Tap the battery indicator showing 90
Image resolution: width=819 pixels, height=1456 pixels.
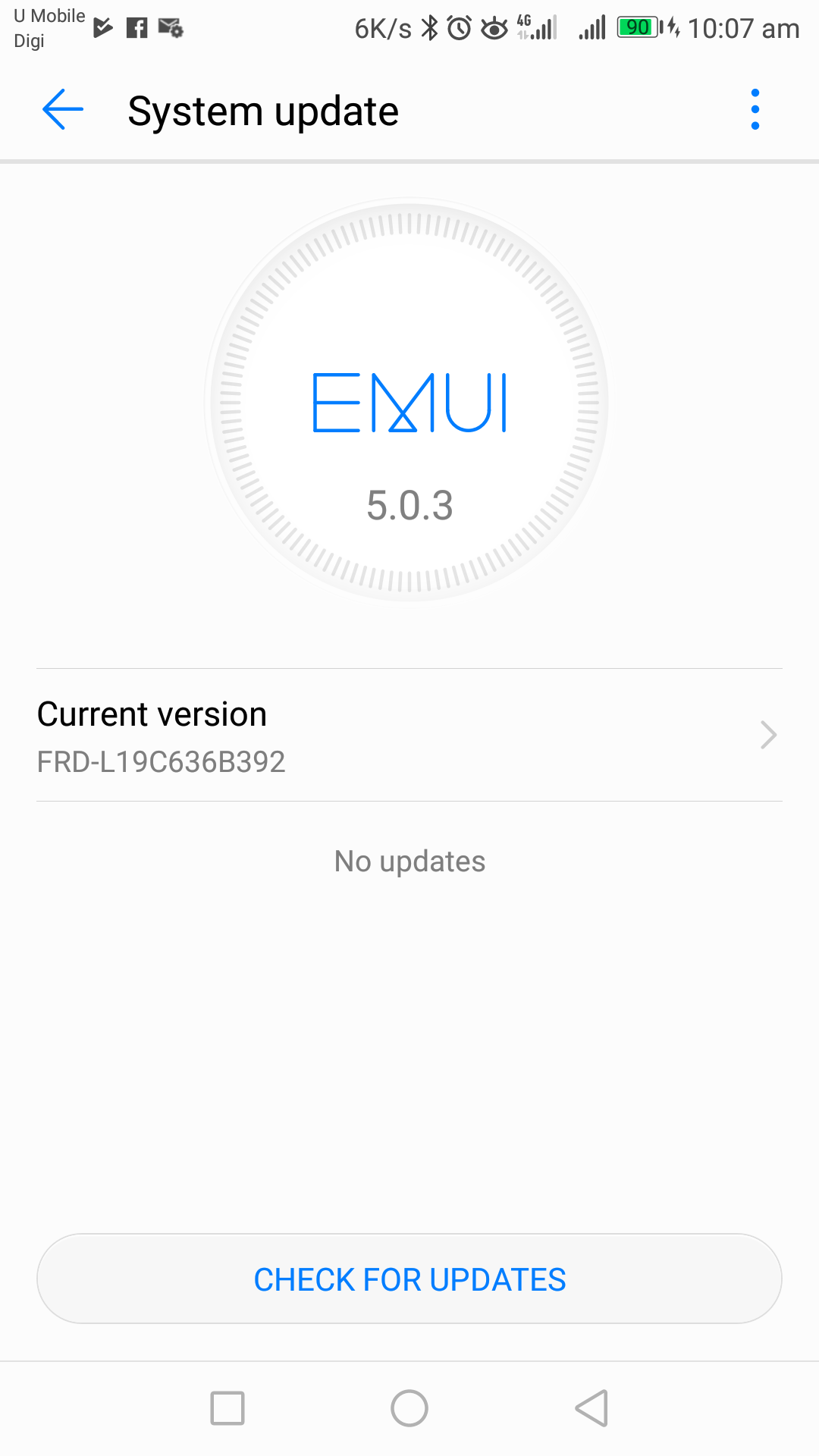[639, 27]
